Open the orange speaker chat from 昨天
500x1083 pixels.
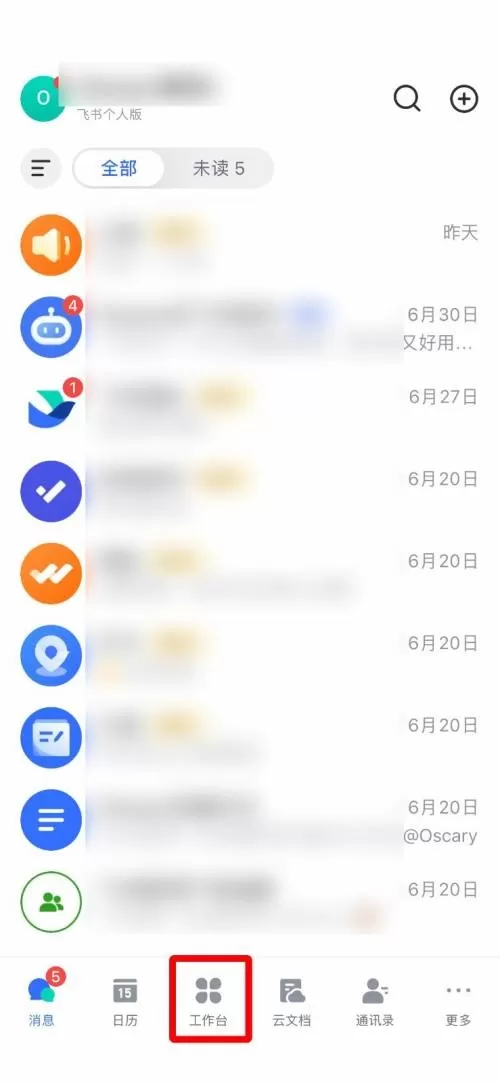click(250, 245)
